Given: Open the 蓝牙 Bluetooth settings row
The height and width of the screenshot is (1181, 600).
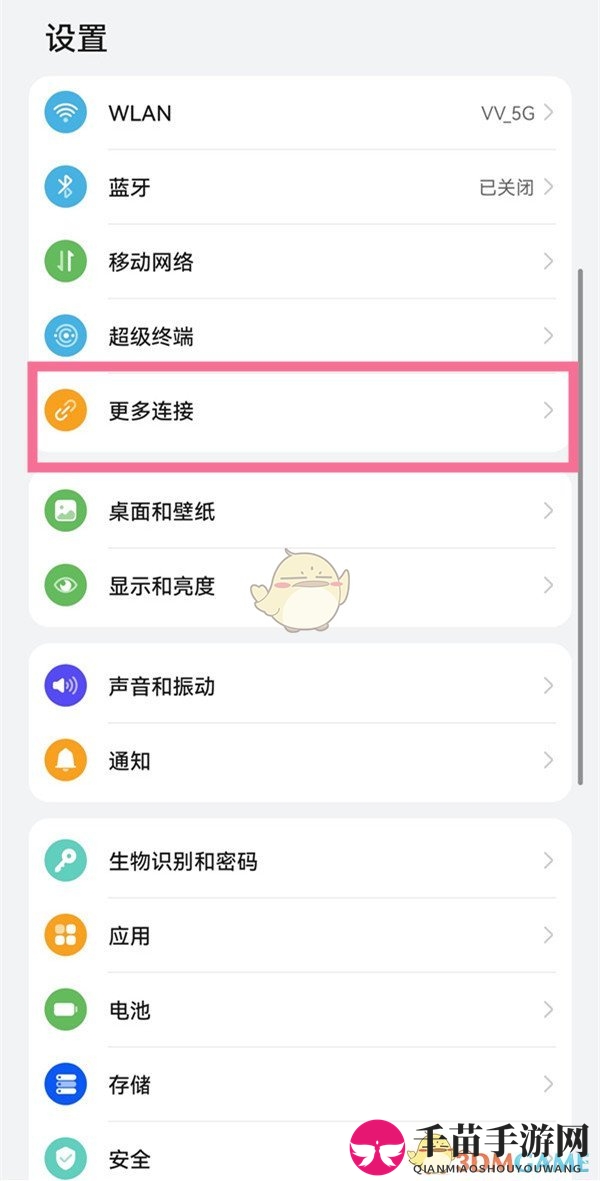Looking at the screenshot, I should [300, 187].
